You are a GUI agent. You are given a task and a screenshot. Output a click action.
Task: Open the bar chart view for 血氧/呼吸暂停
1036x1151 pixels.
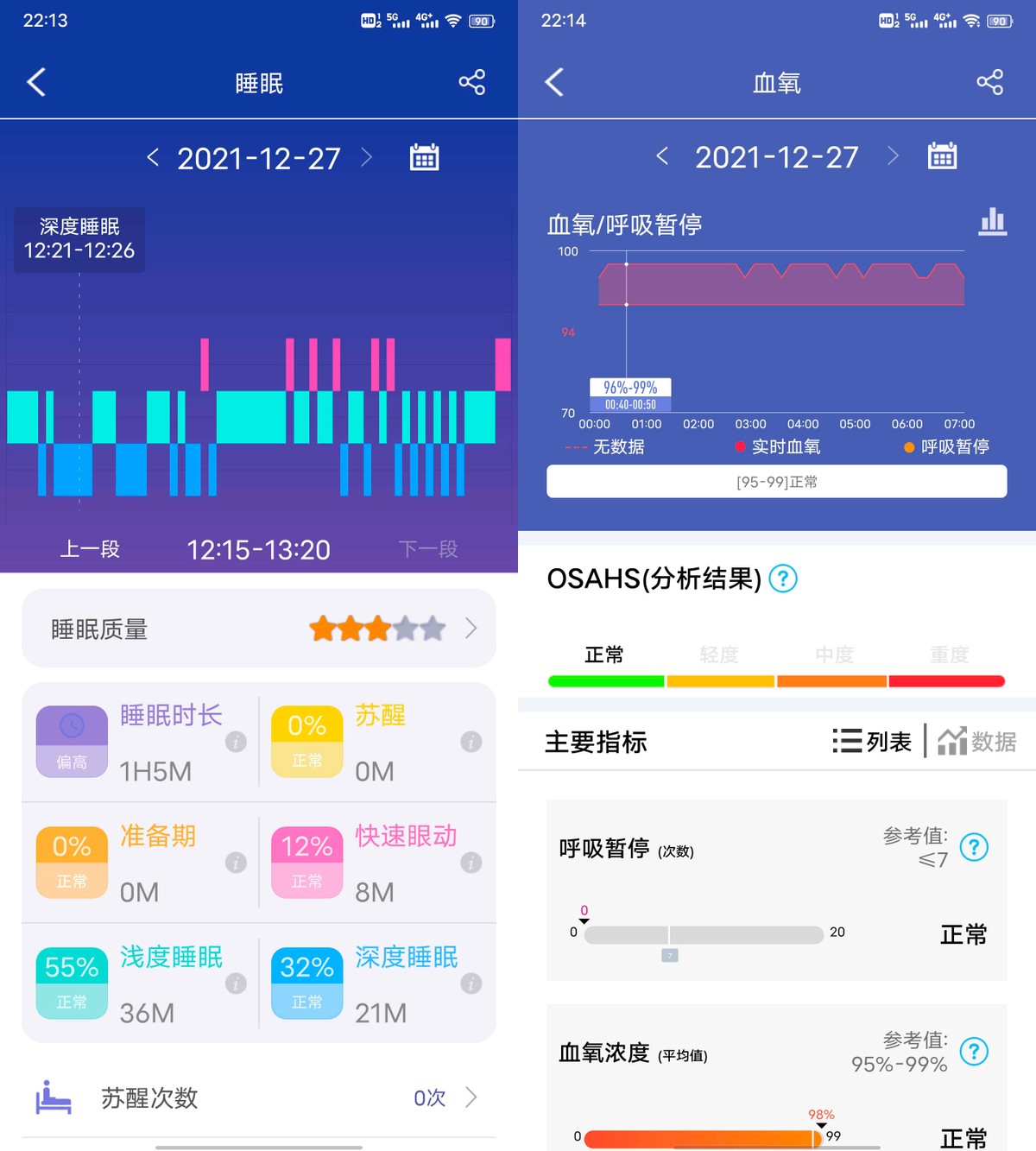click(x=993, y=222)
